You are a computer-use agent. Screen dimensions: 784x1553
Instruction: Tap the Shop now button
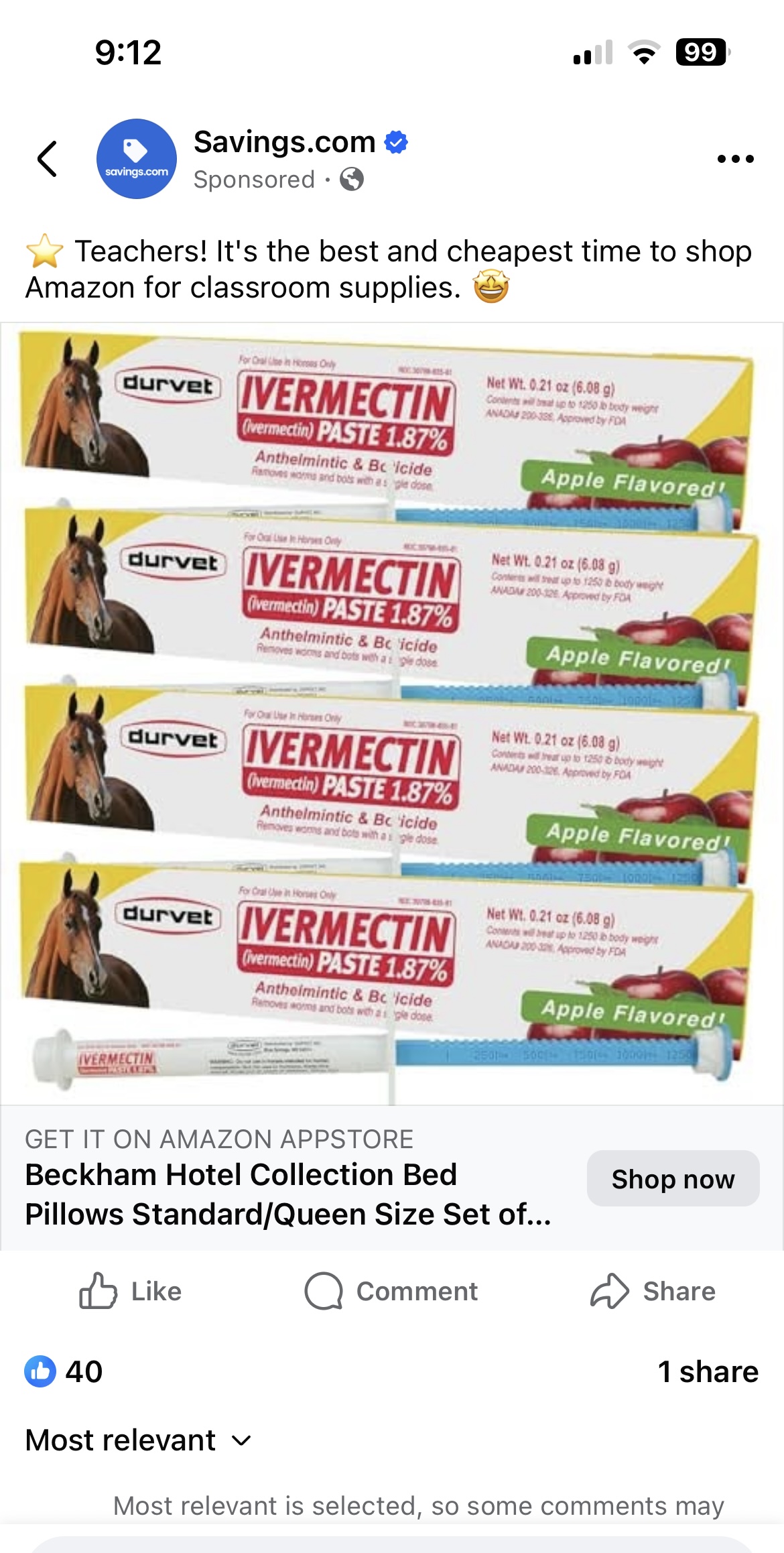tap(673, 1179)
